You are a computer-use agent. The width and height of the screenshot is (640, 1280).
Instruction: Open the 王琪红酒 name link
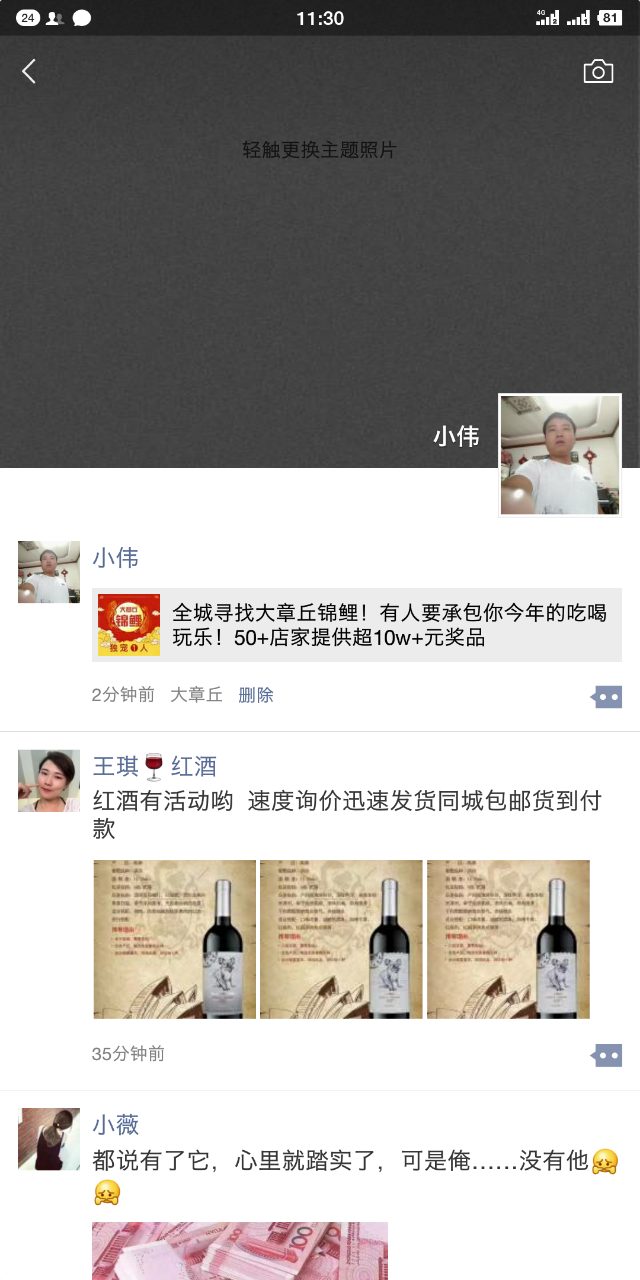[155, 767]
